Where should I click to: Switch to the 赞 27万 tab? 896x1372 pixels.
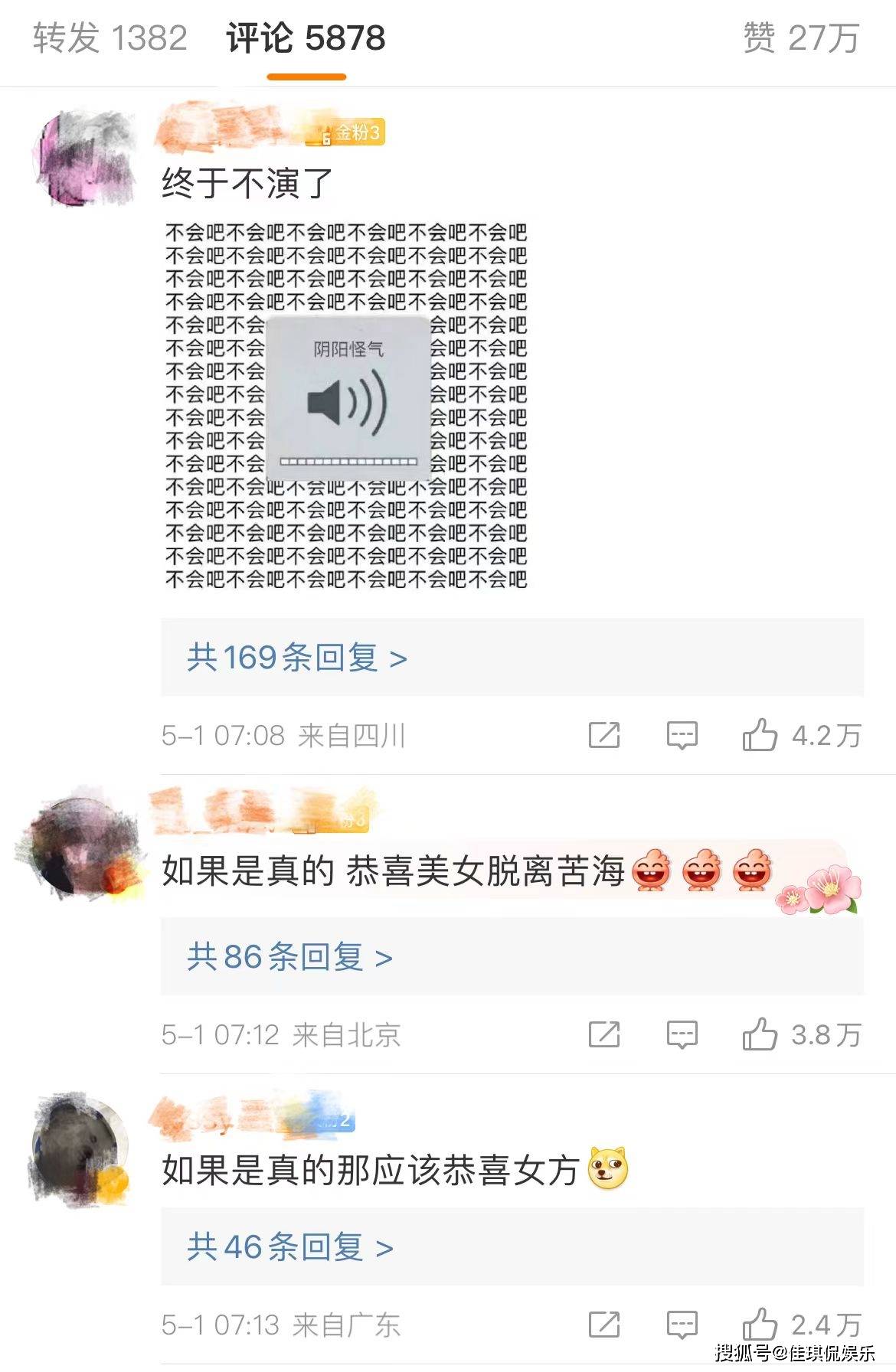pyautogui.click(x=801, y=38)
